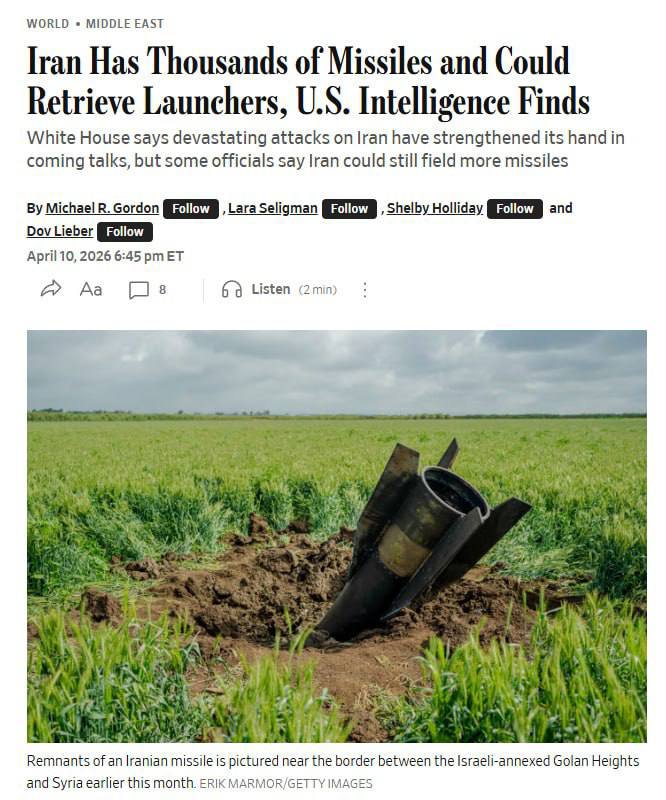Listen to the article audio
The width and height of the screenshot is (666, 800).
point(268,290)
